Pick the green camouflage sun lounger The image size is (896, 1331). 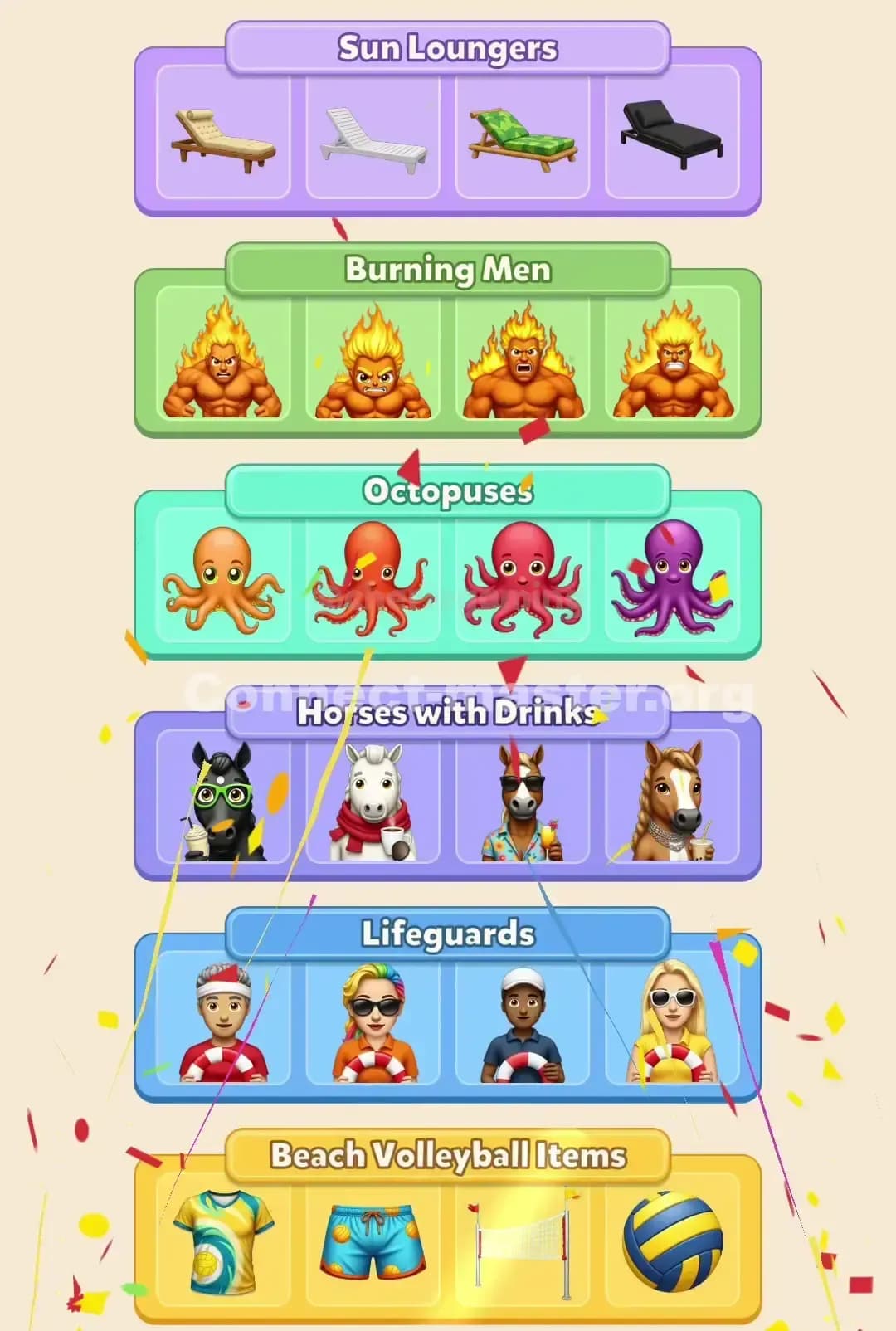coord(523,137)
